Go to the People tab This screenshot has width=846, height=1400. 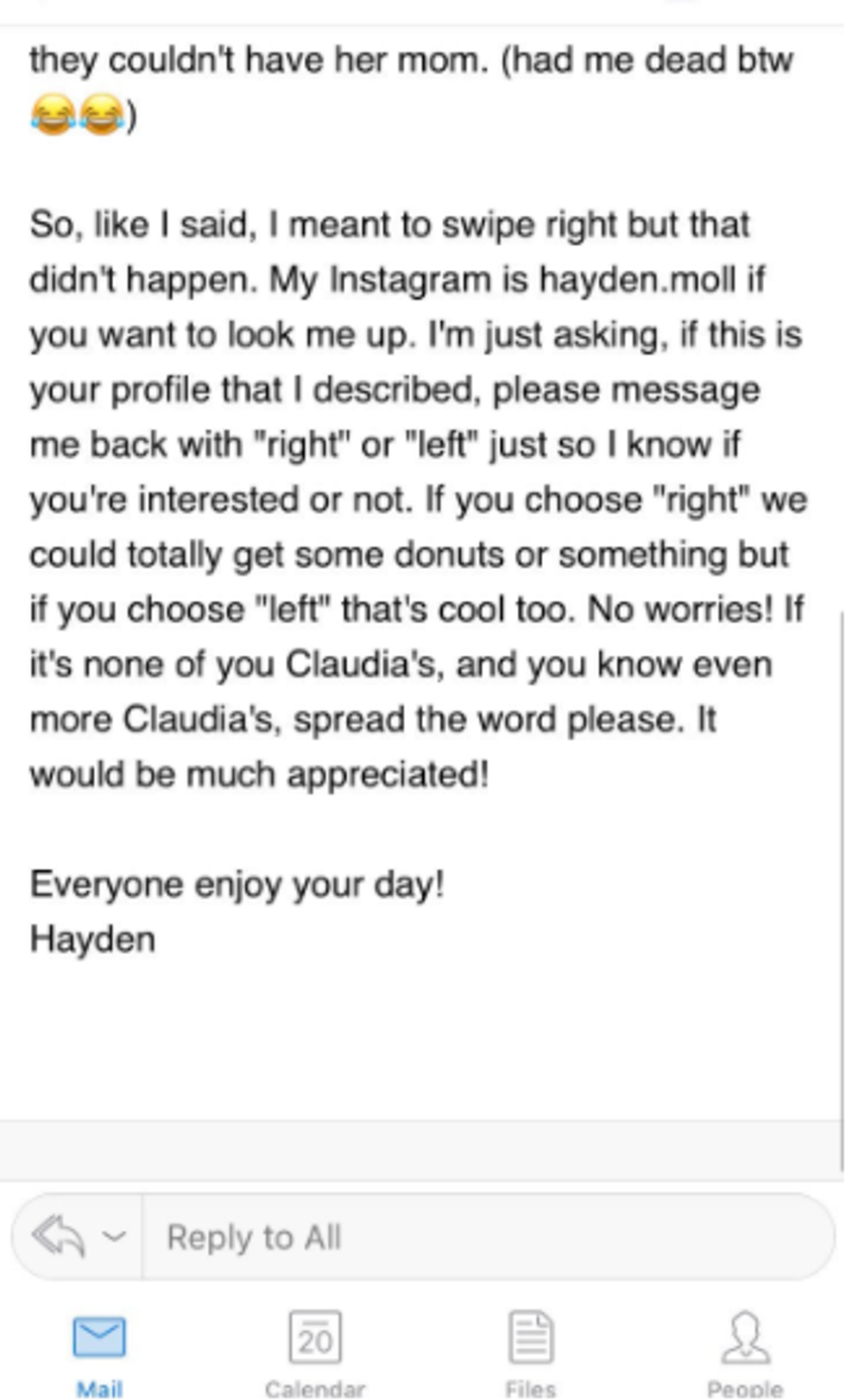pos(745,1351)
